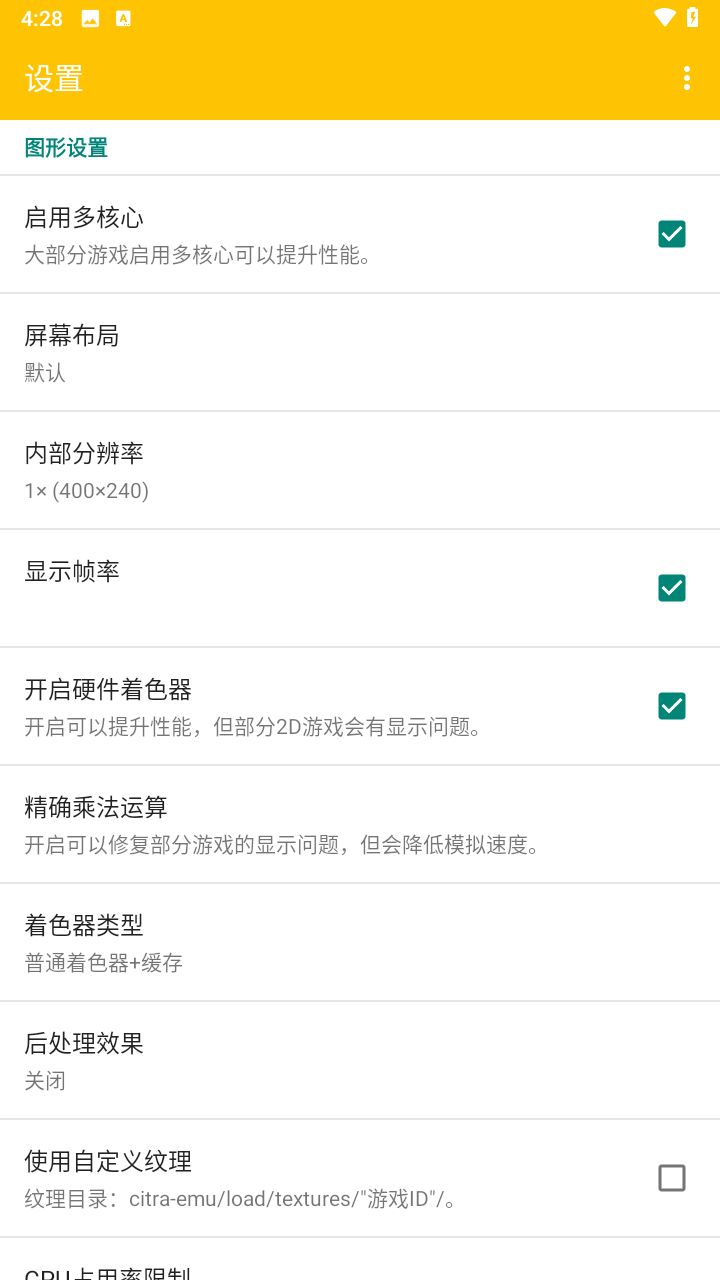Enable the 使用自定义纹理 checkbox
The height and width of the screenshot is (1280, 720).
671,1178
